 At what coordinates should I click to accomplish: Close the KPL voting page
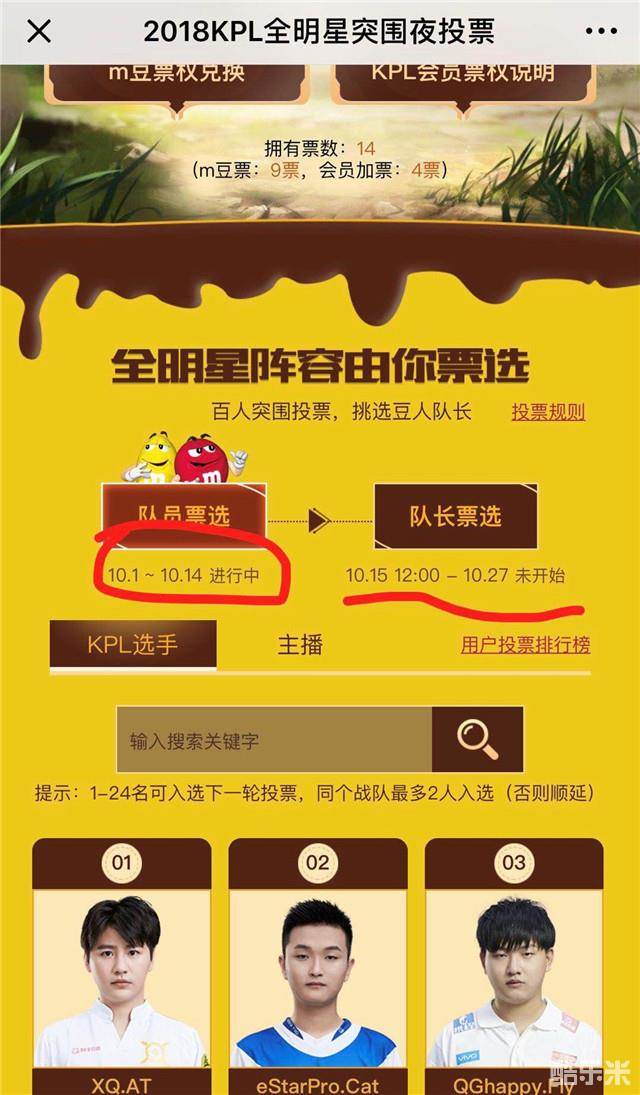click(38, 32)
